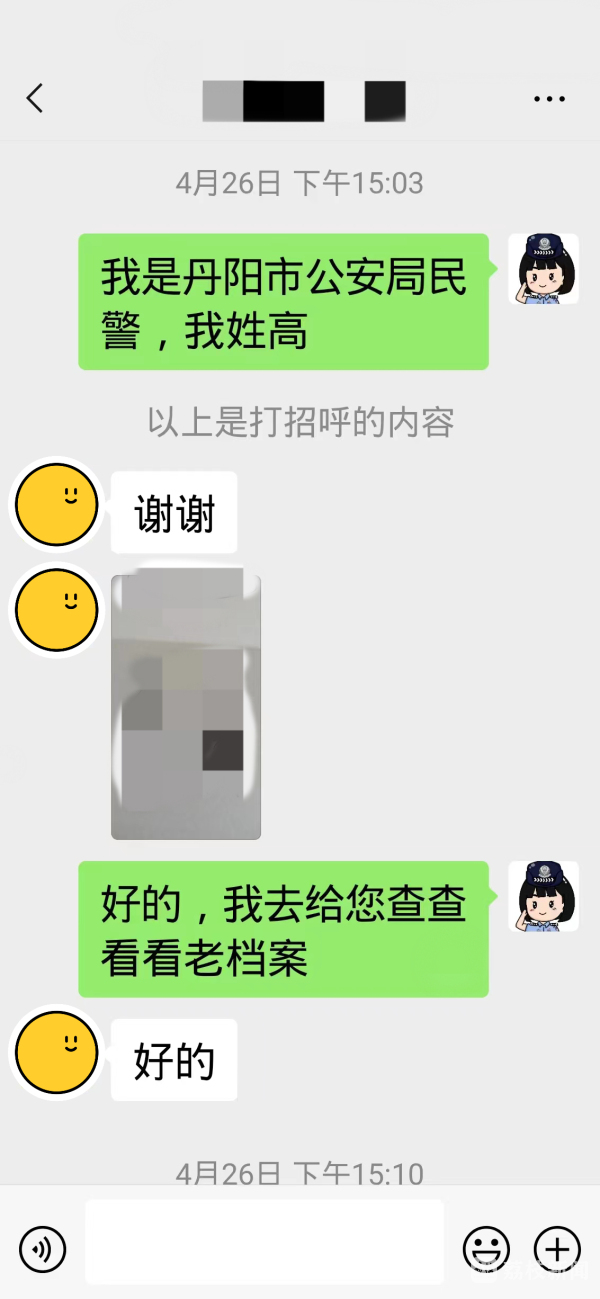Switch to voice message input
Screen dimensions: 600x1299
click(42, 1248)
